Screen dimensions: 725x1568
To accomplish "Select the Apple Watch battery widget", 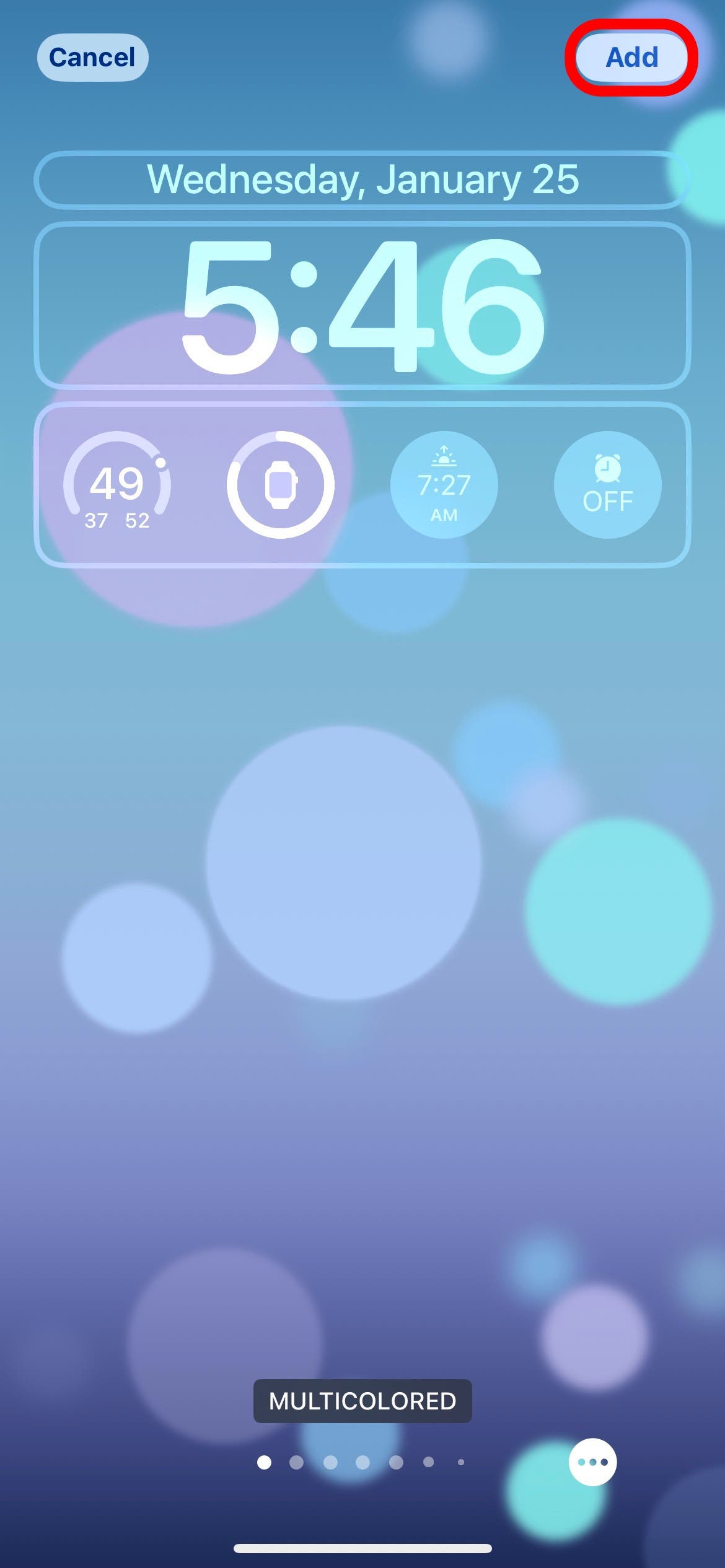I will [281, 485].
